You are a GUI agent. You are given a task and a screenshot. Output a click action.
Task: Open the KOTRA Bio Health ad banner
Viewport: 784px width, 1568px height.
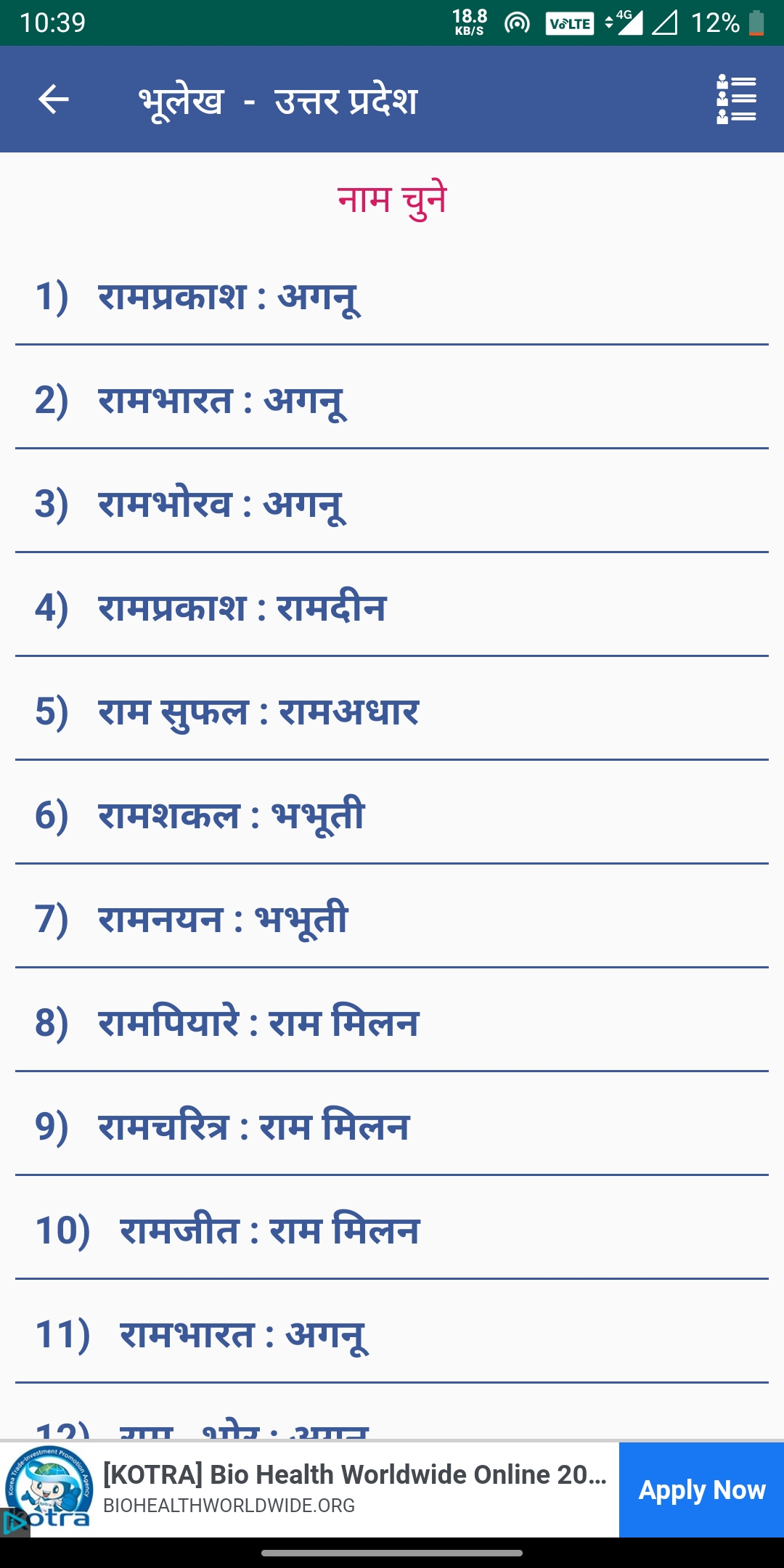(309, 1490)
